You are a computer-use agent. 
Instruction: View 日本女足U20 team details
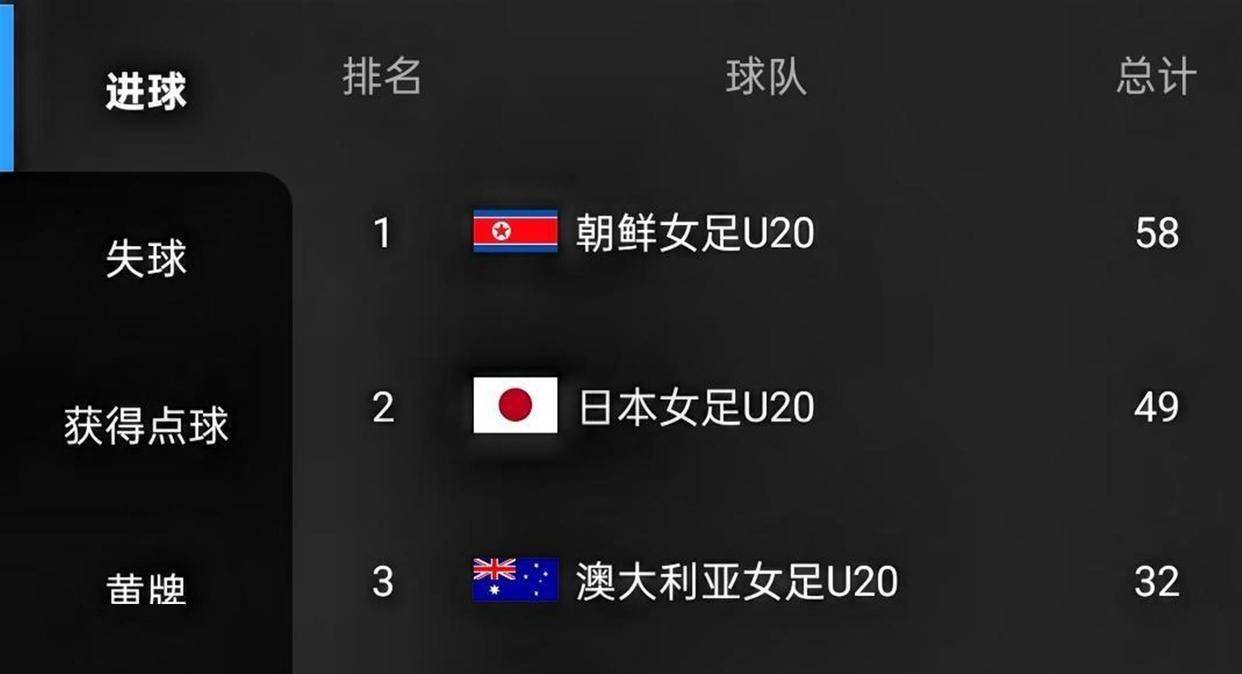pos(696,407)
